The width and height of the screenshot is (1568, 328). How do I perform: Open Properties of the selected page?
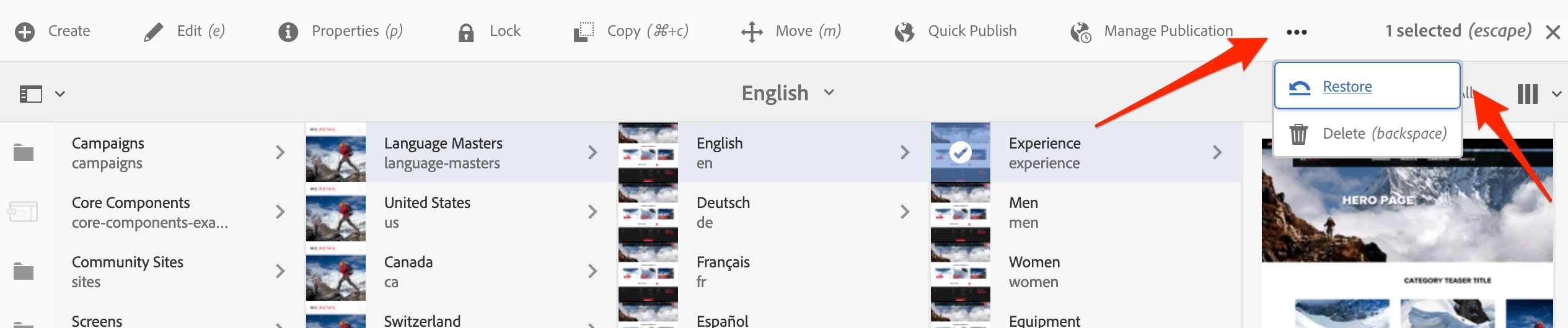pos(340,31)
